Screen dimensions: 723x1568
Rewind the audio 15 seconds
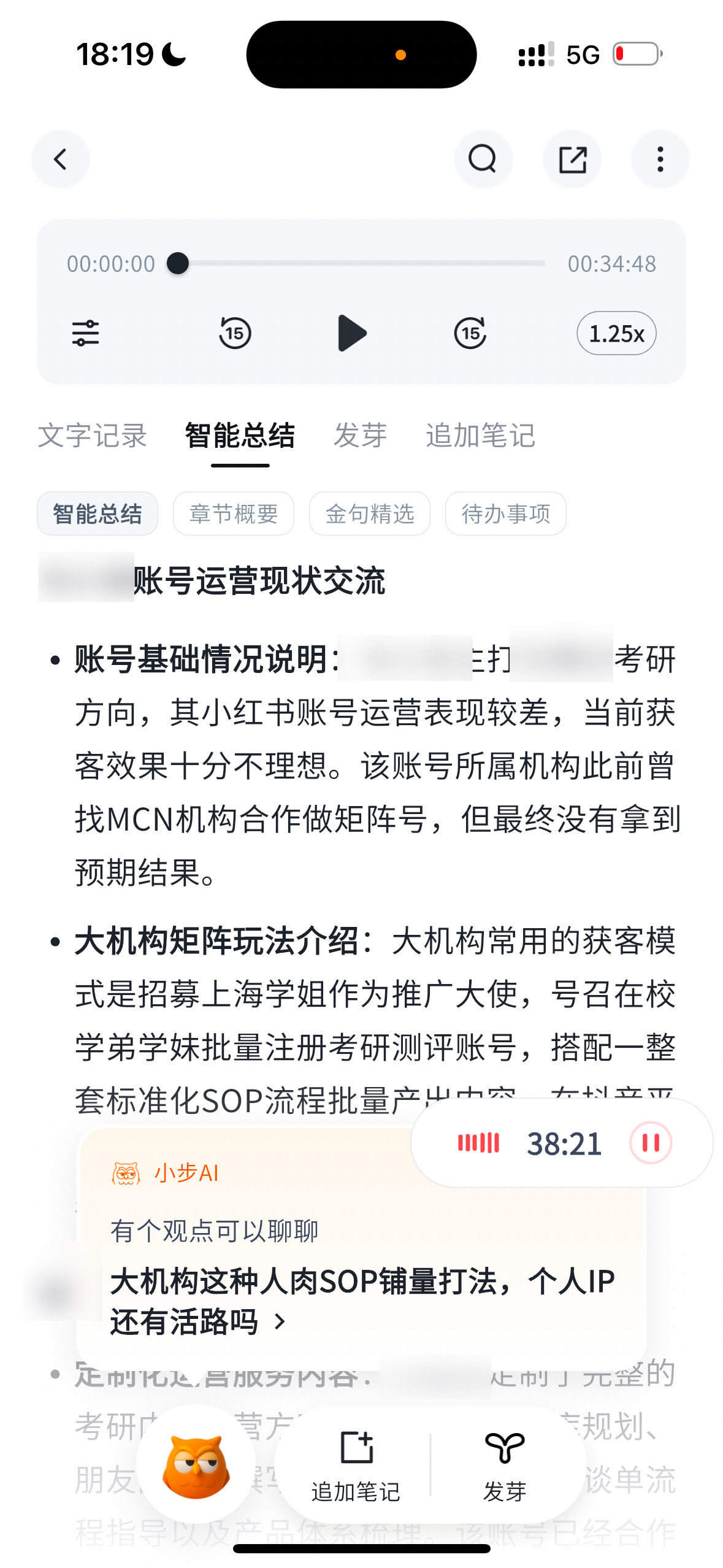[x=235, y=333]
